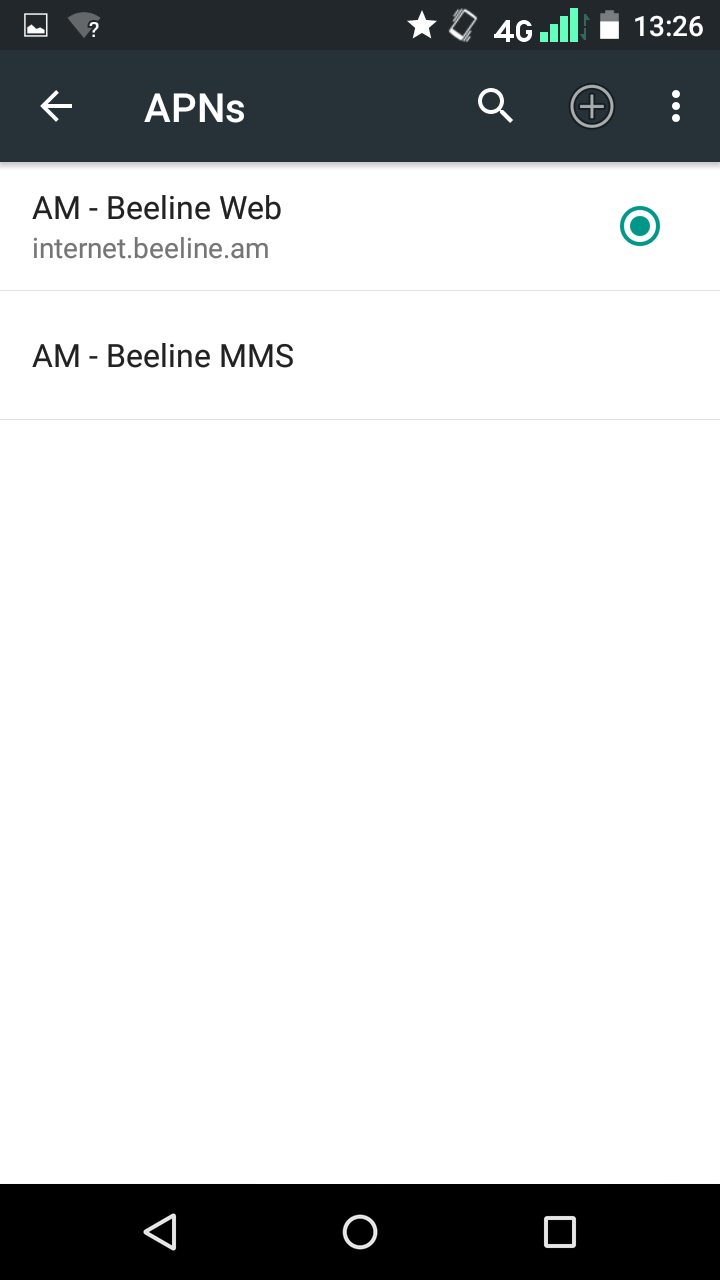Open AM - Beeline Web APN details
Image resolution: width=720 pixels, height=1280 pixels.
[x=200, y=227]
